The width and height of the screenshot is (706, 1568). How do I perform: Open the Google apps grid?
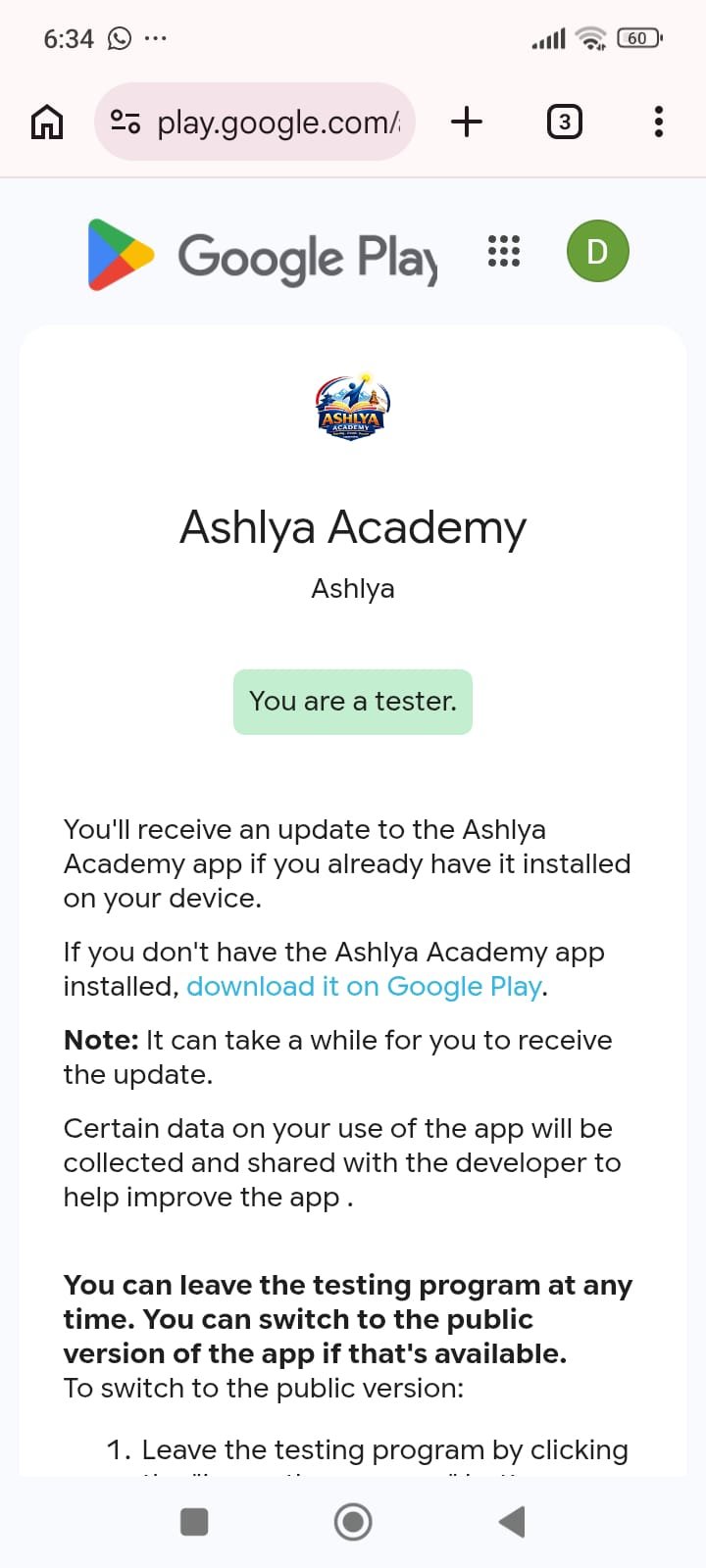504,252
